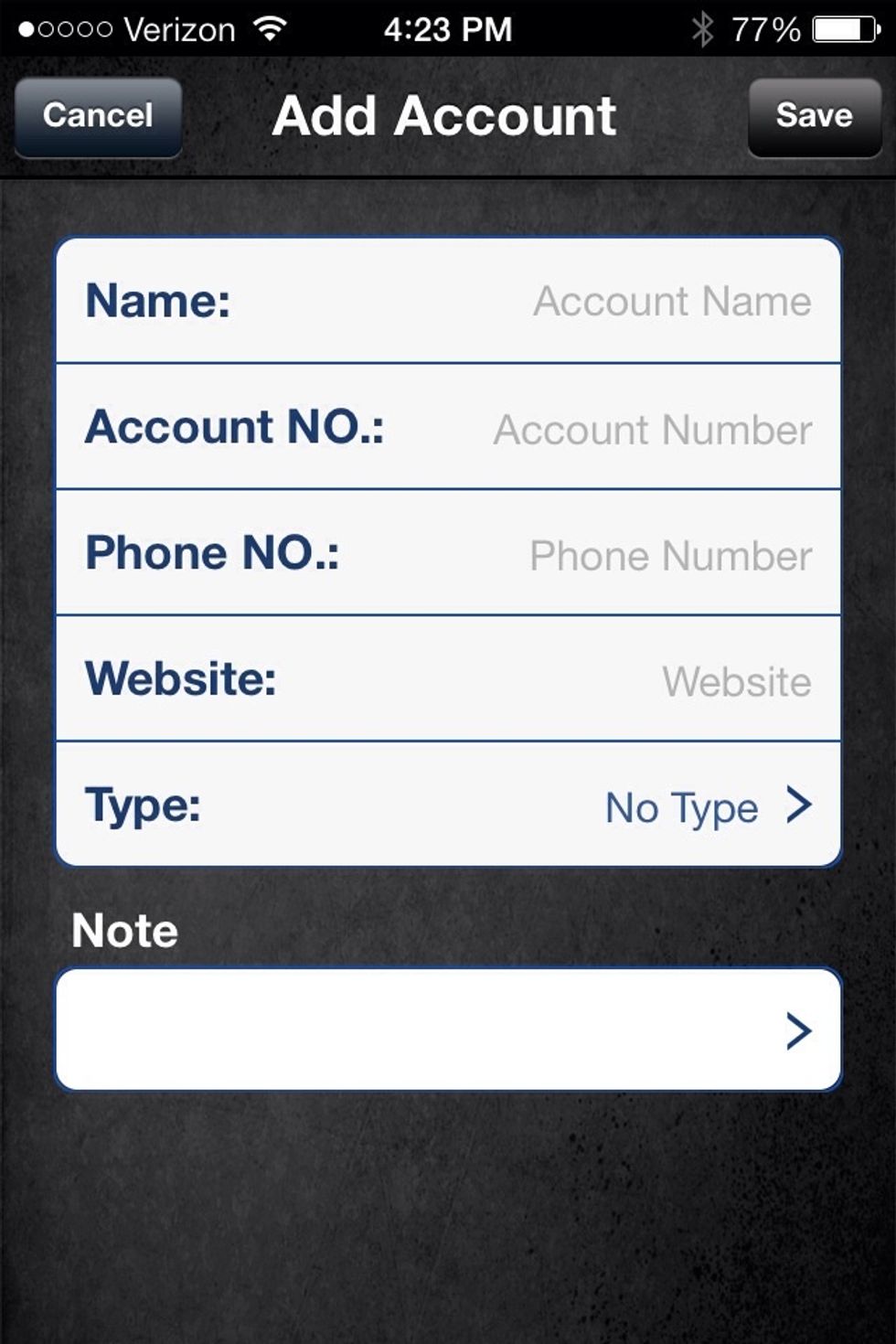The image size is (896, 1344).
Task: Enter the Website field
Action: pos(736,682)
